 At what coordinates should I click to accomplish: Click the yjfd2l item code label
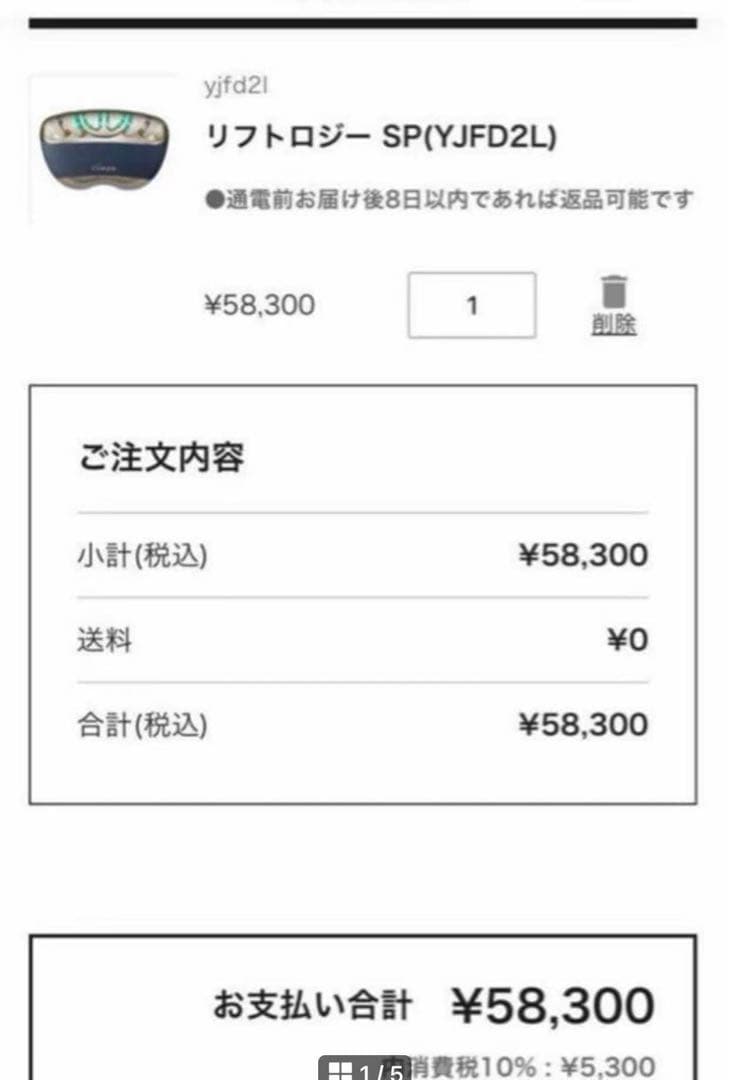(234, 87)
